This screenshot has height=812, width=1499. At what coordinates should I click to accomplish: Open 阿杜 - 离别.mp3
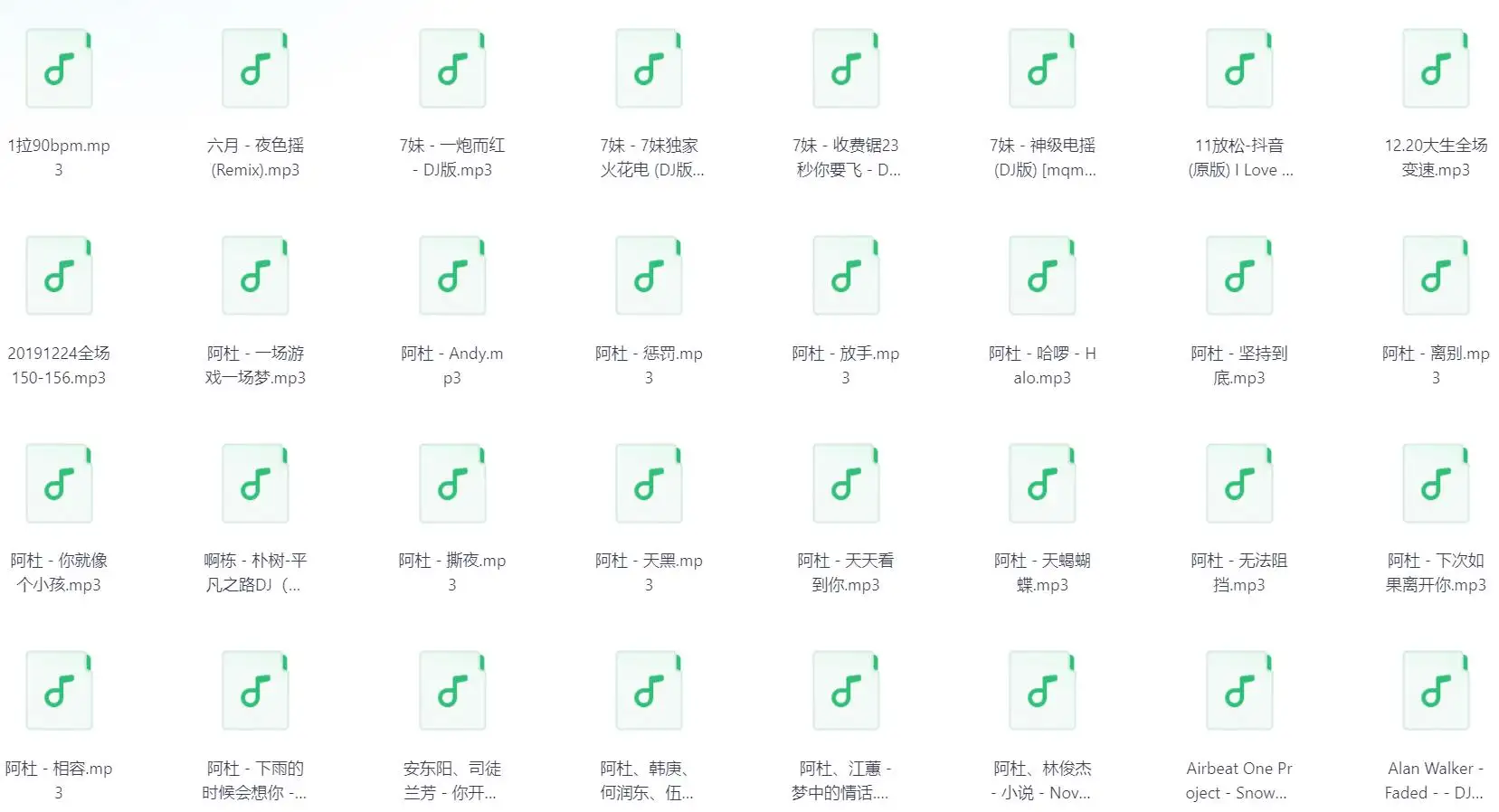(x=1436, y=277)
